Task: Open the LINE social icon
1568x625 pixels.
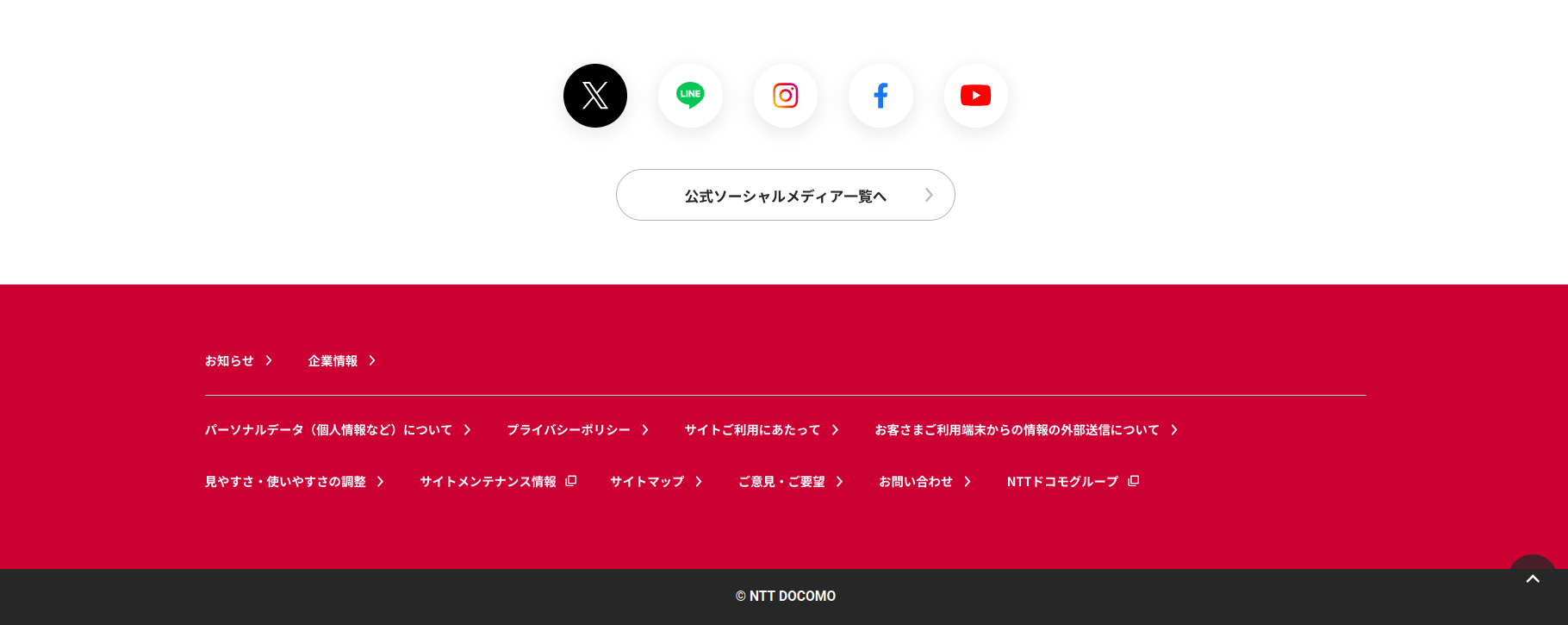Action: pyautogui.click(x=690, y=96)
